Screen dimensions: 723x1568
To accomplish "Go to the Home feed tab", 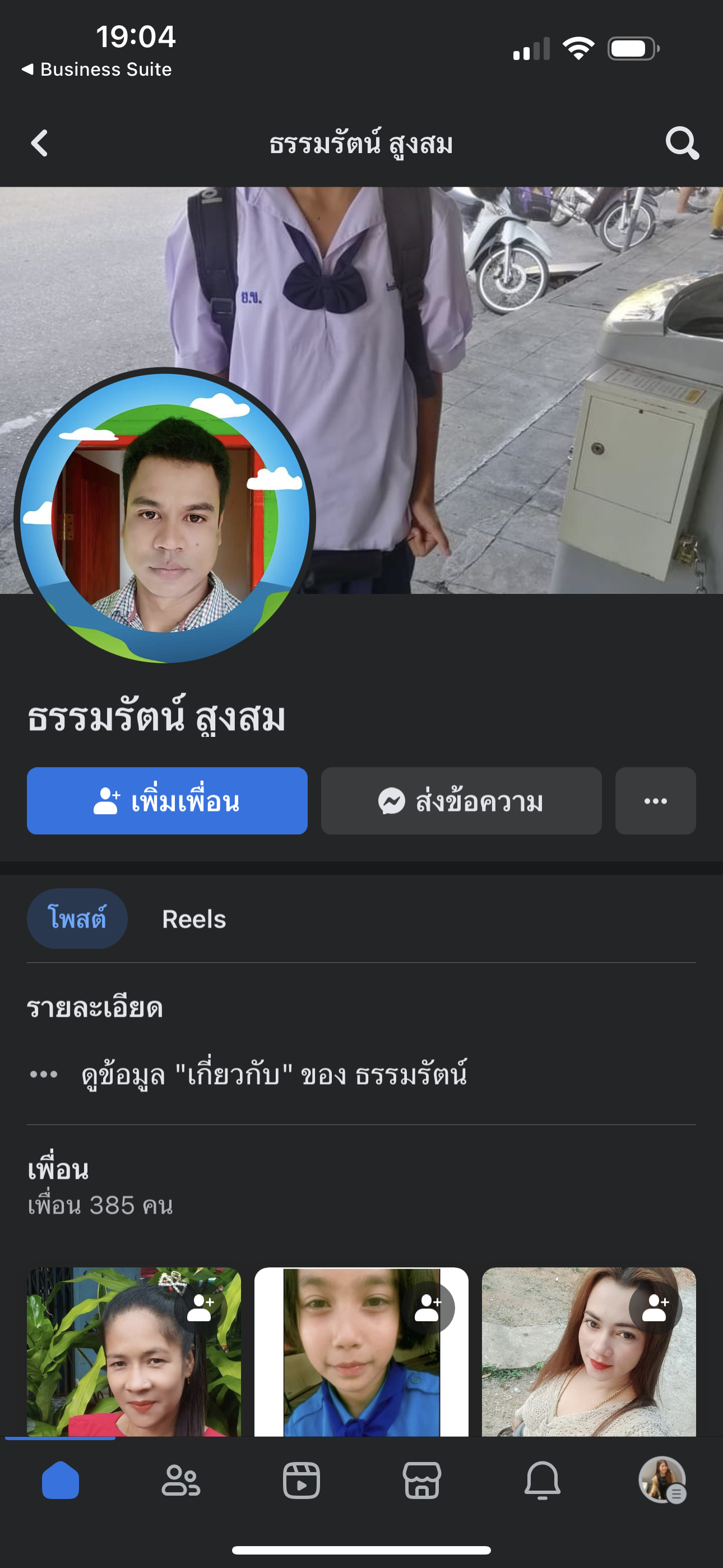I will [61, 1480].
